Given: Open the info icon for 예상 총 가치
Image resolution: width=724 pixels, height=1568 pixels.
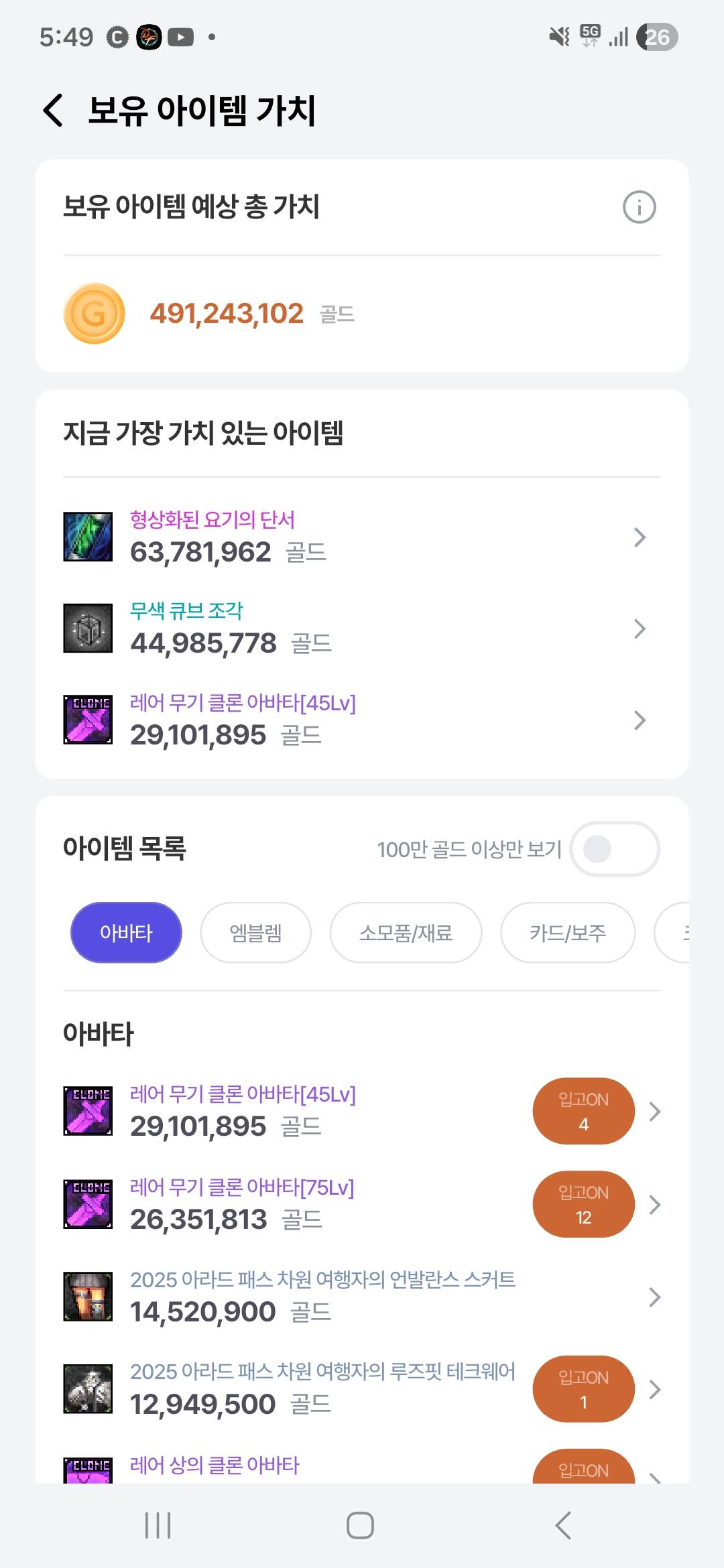Looking at the screenshot, I should [x=639, y=207].
